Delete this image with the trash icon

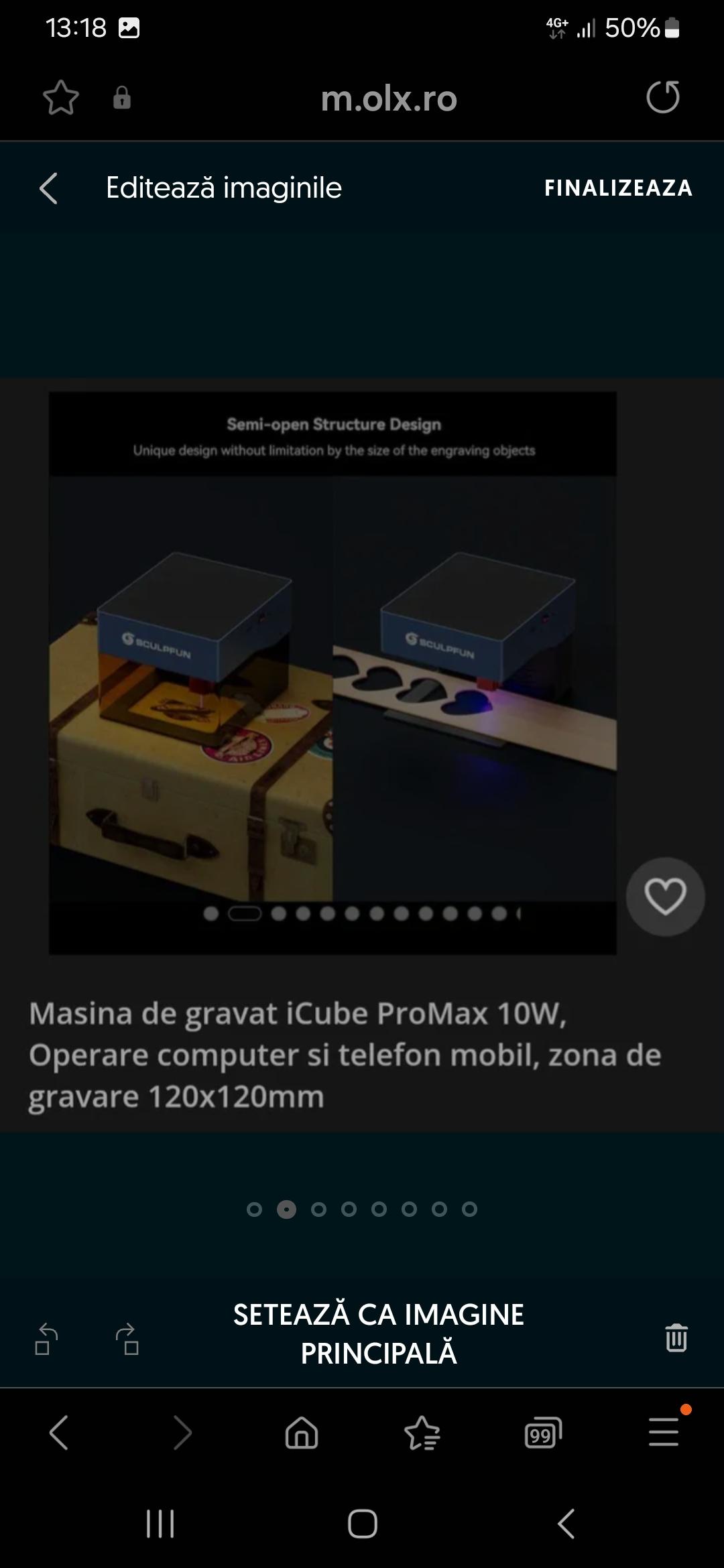[676, 1337]
